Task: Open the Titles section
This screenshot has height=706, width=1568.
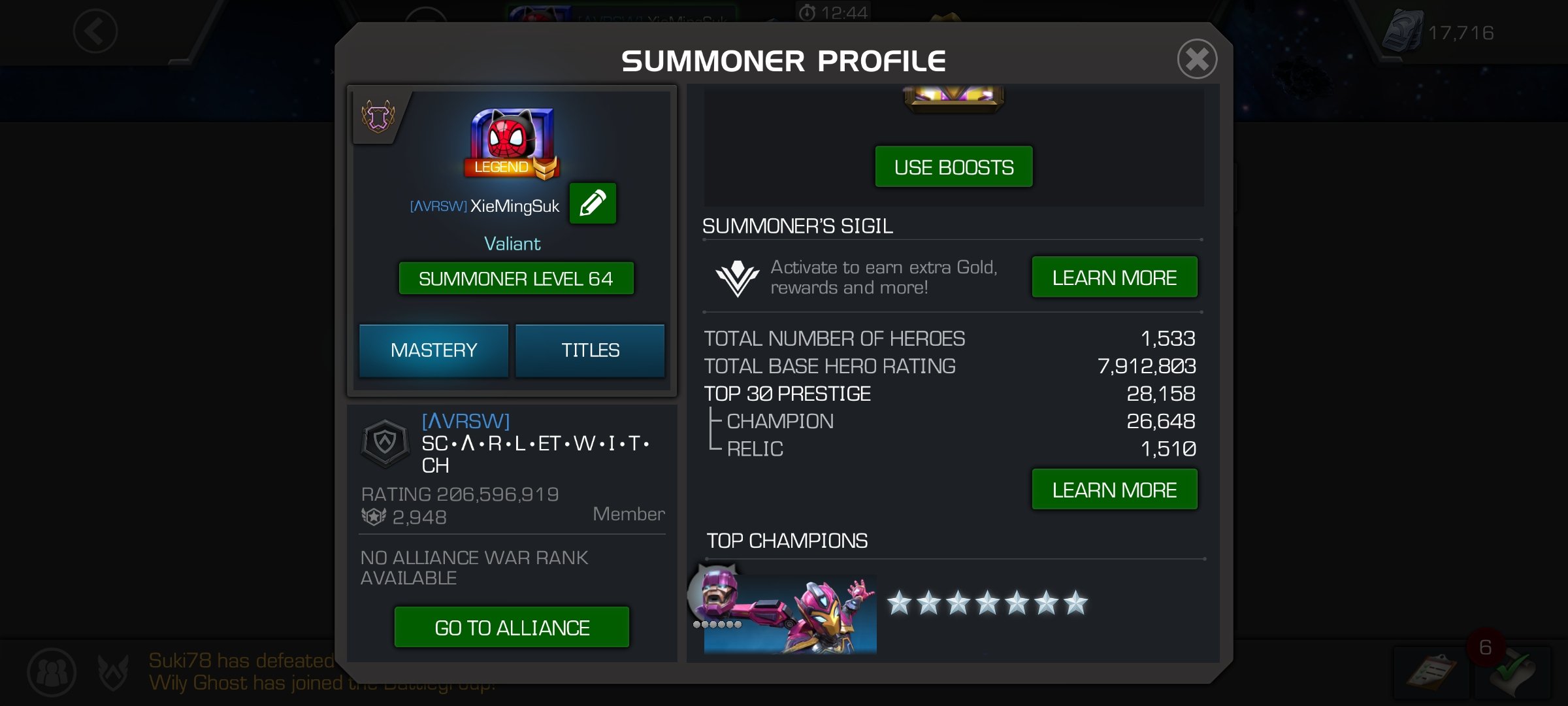Action: (x=590, y=350)
